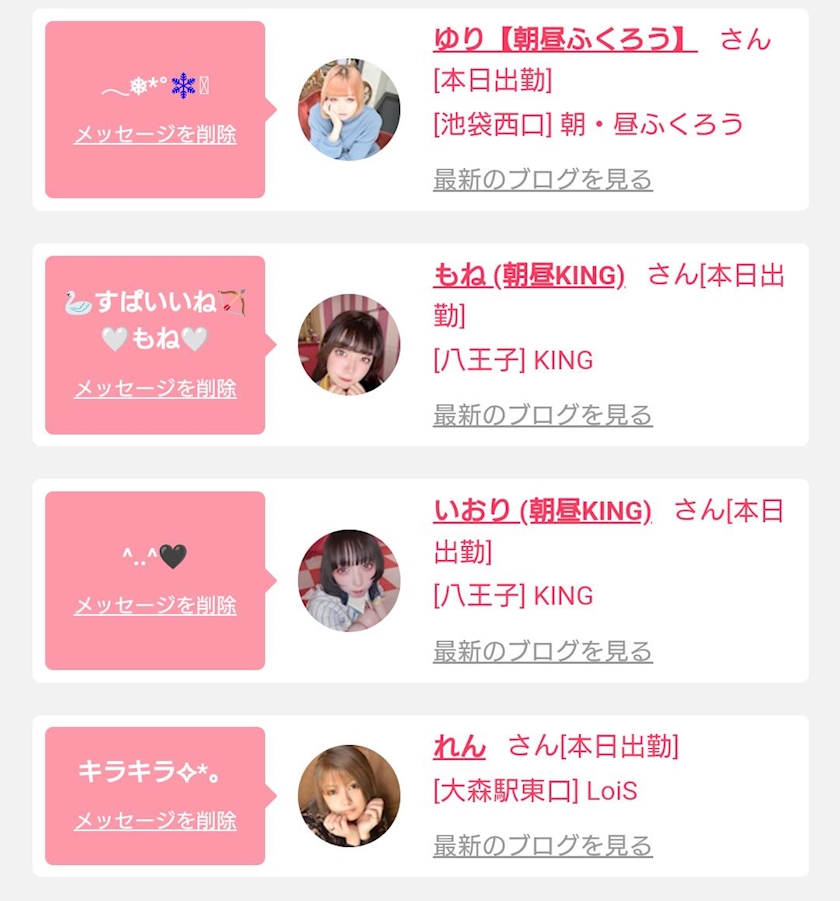View latest blog of もね
This screenshot has height=901, width=840.
[x=542, y=415]
